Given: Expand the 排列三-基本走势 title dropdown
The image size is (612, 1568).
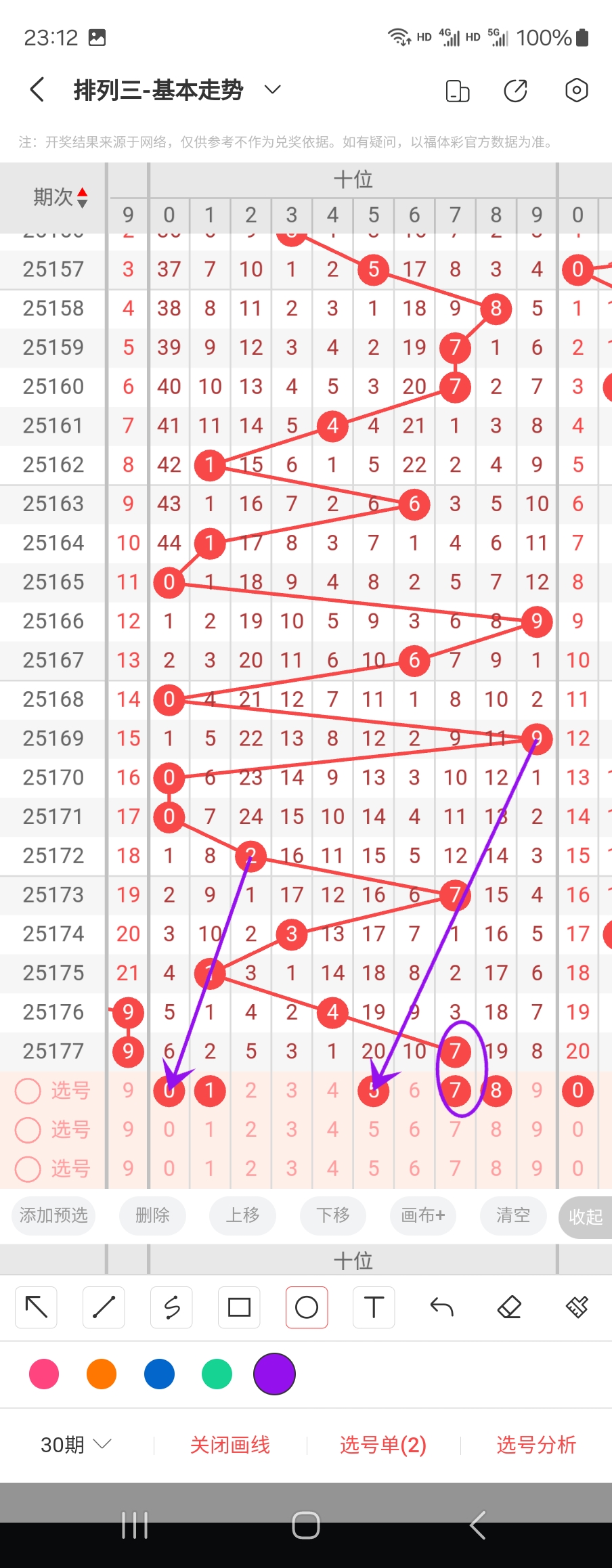Looking at the screenshot, I should pos(272,90).
